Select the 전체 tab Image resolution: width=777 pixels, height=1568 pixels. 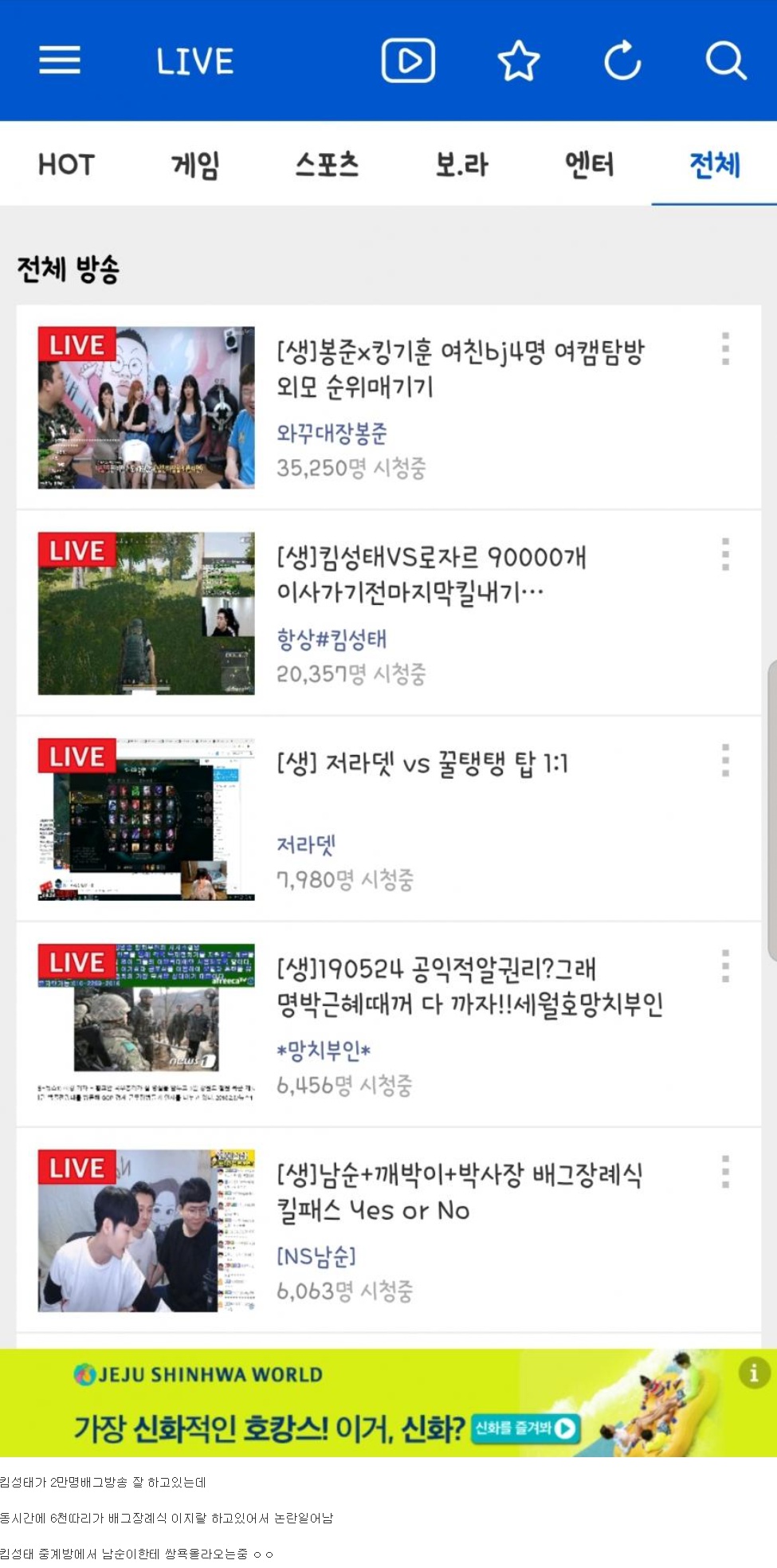[715, 165]
